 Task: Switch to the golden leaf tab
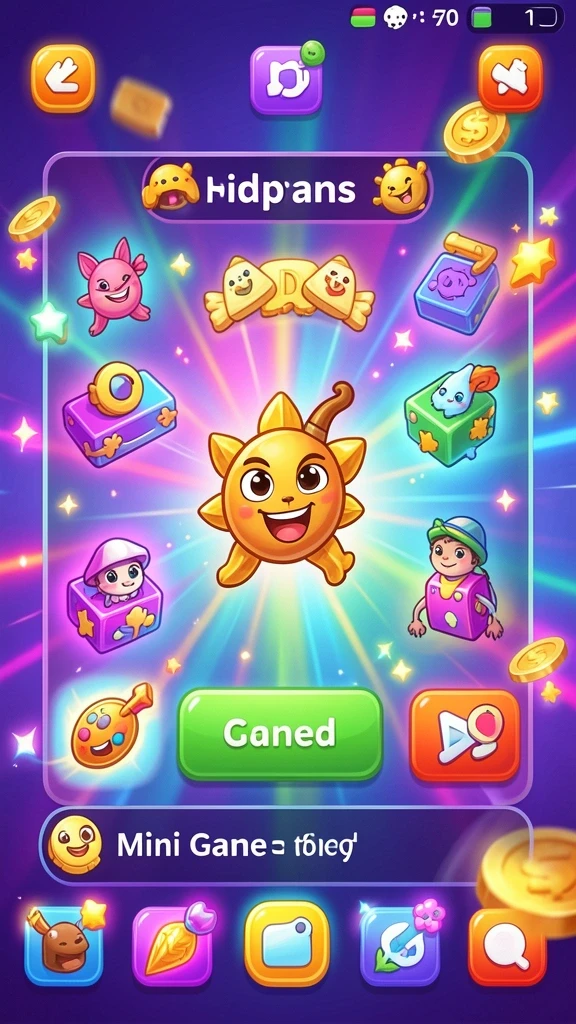coord(172,945)
